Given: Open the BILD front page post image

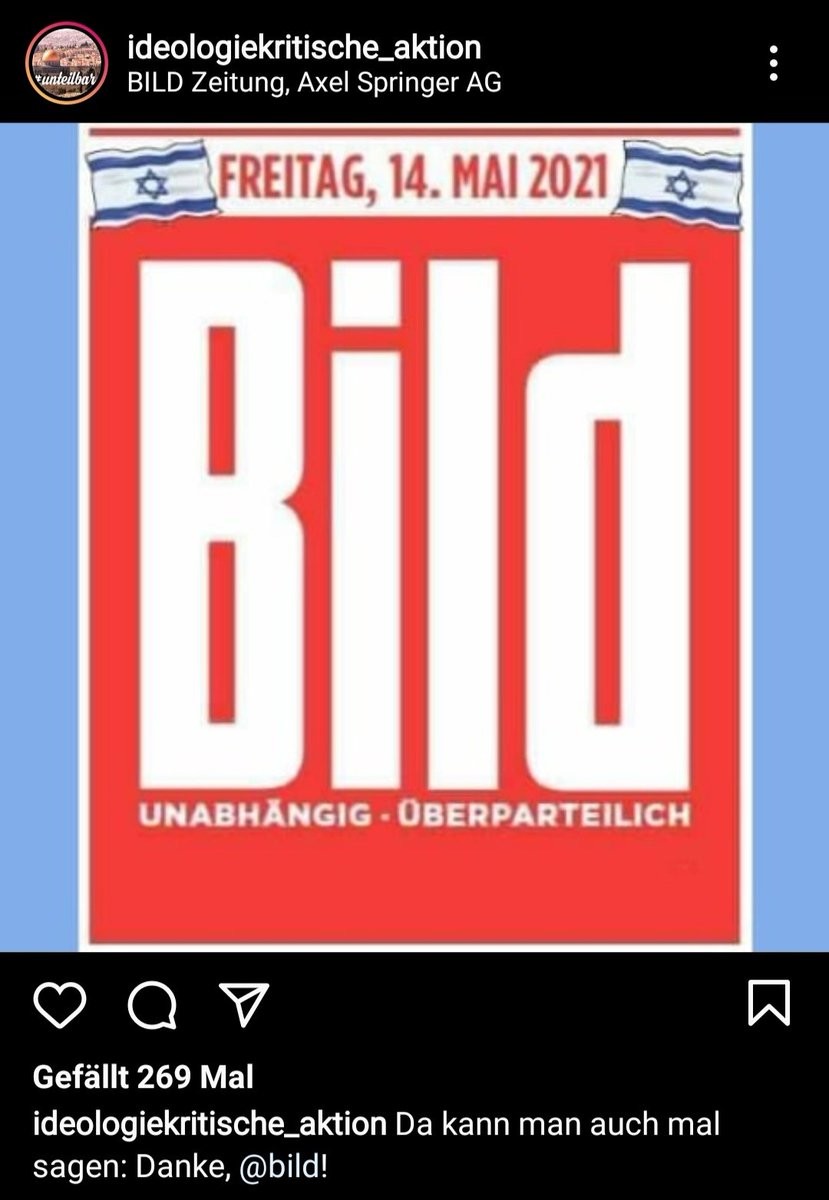Looking at the screenshot, I should (414, 537).
